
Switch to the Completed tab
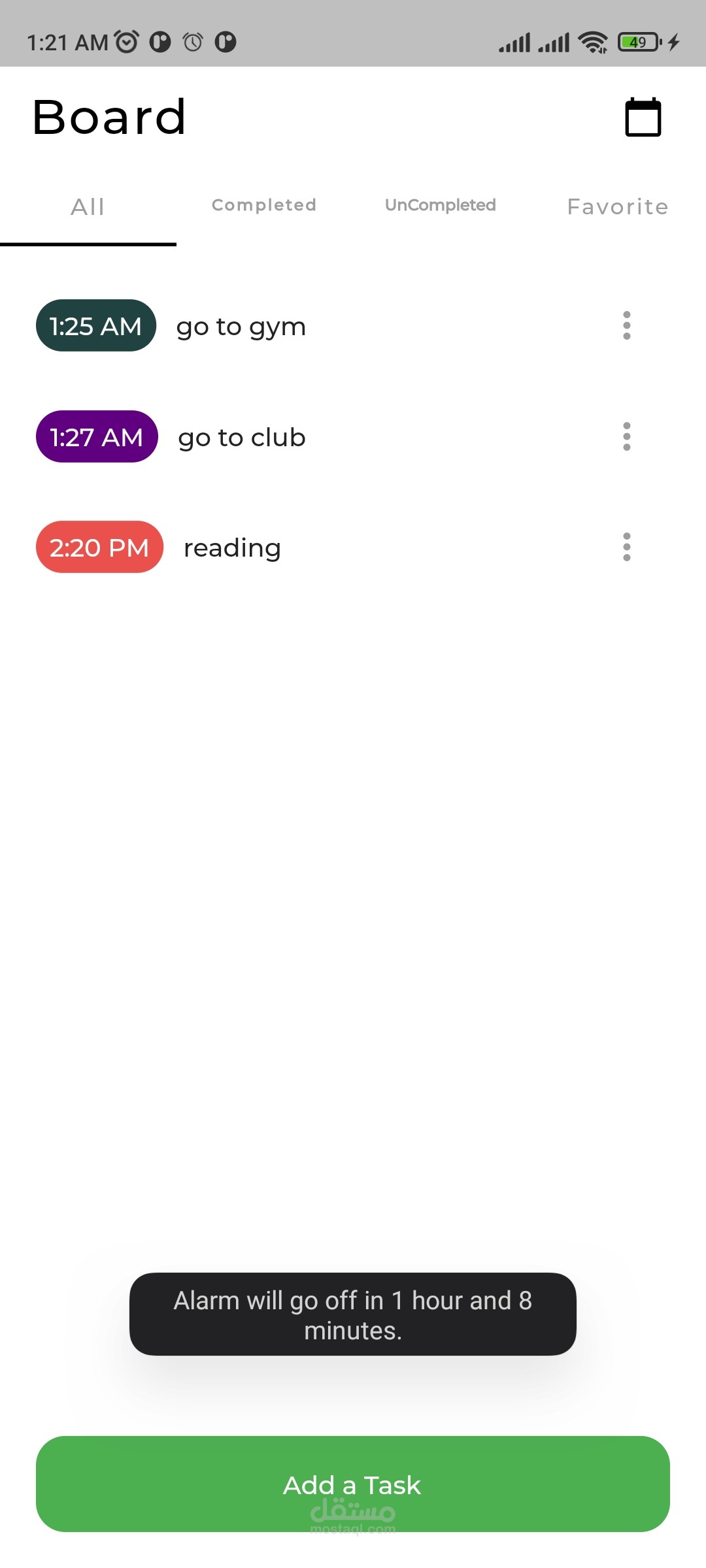coord(264,205)
